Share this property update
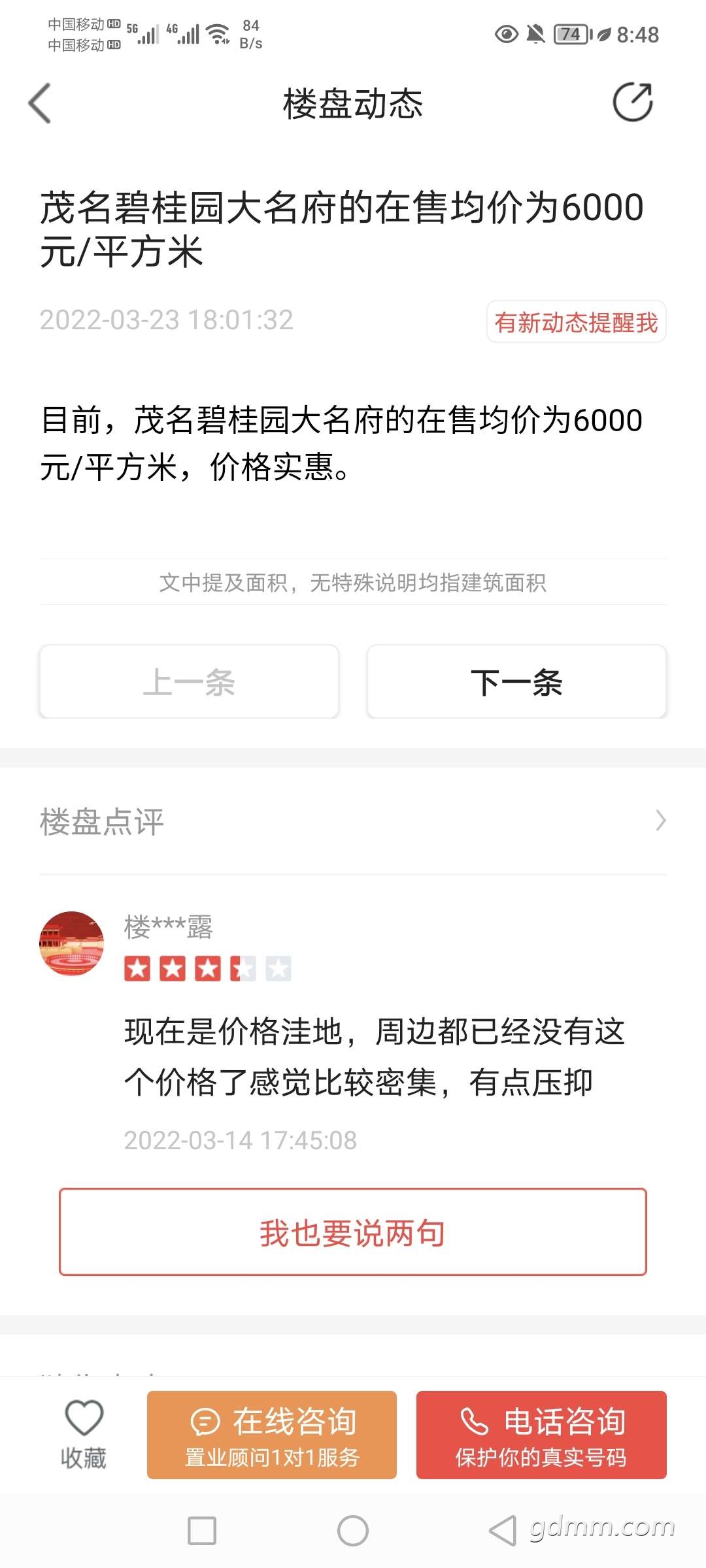This screenshot has height=1568, width=706. pos(632,103)
